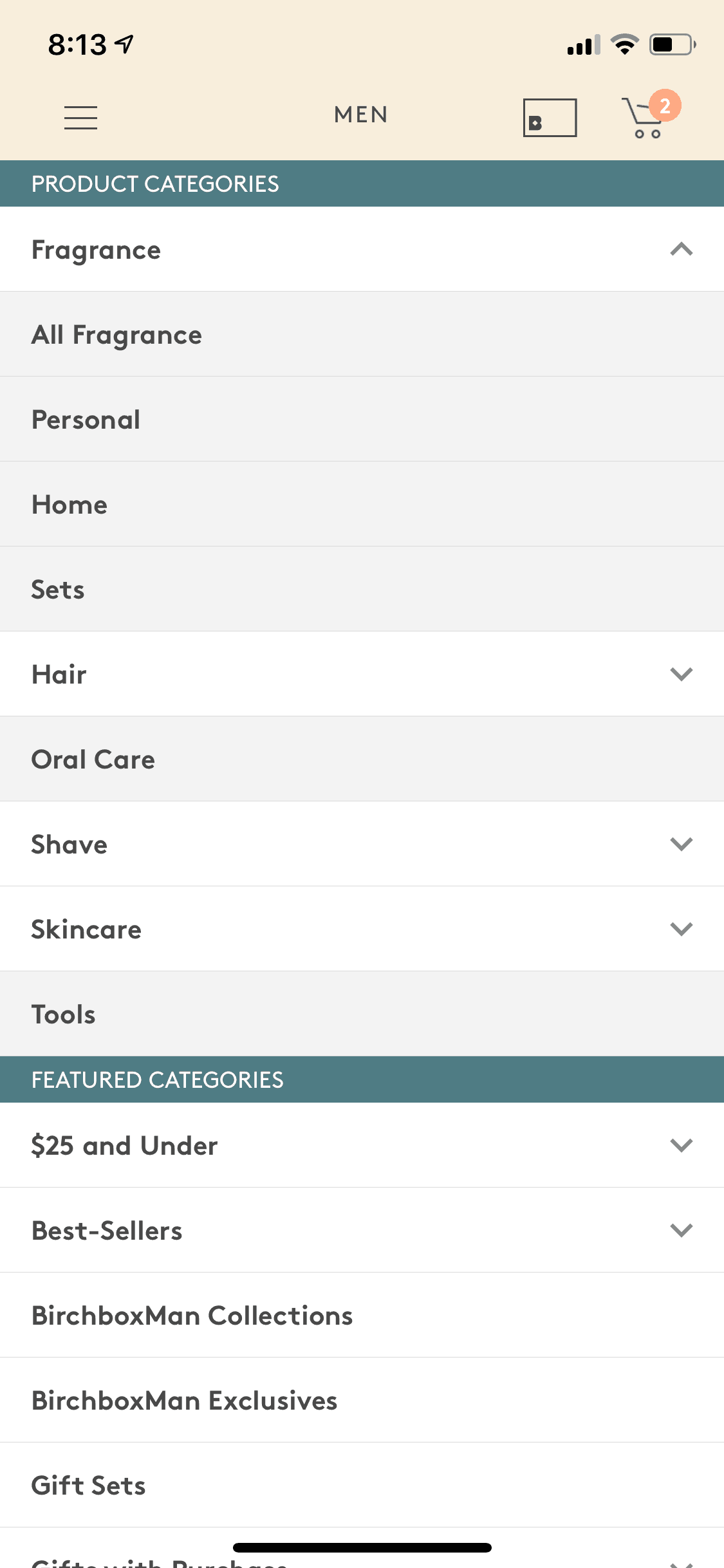Open the MEN page header
The image size is (724, 1568).
pos(362,115)
